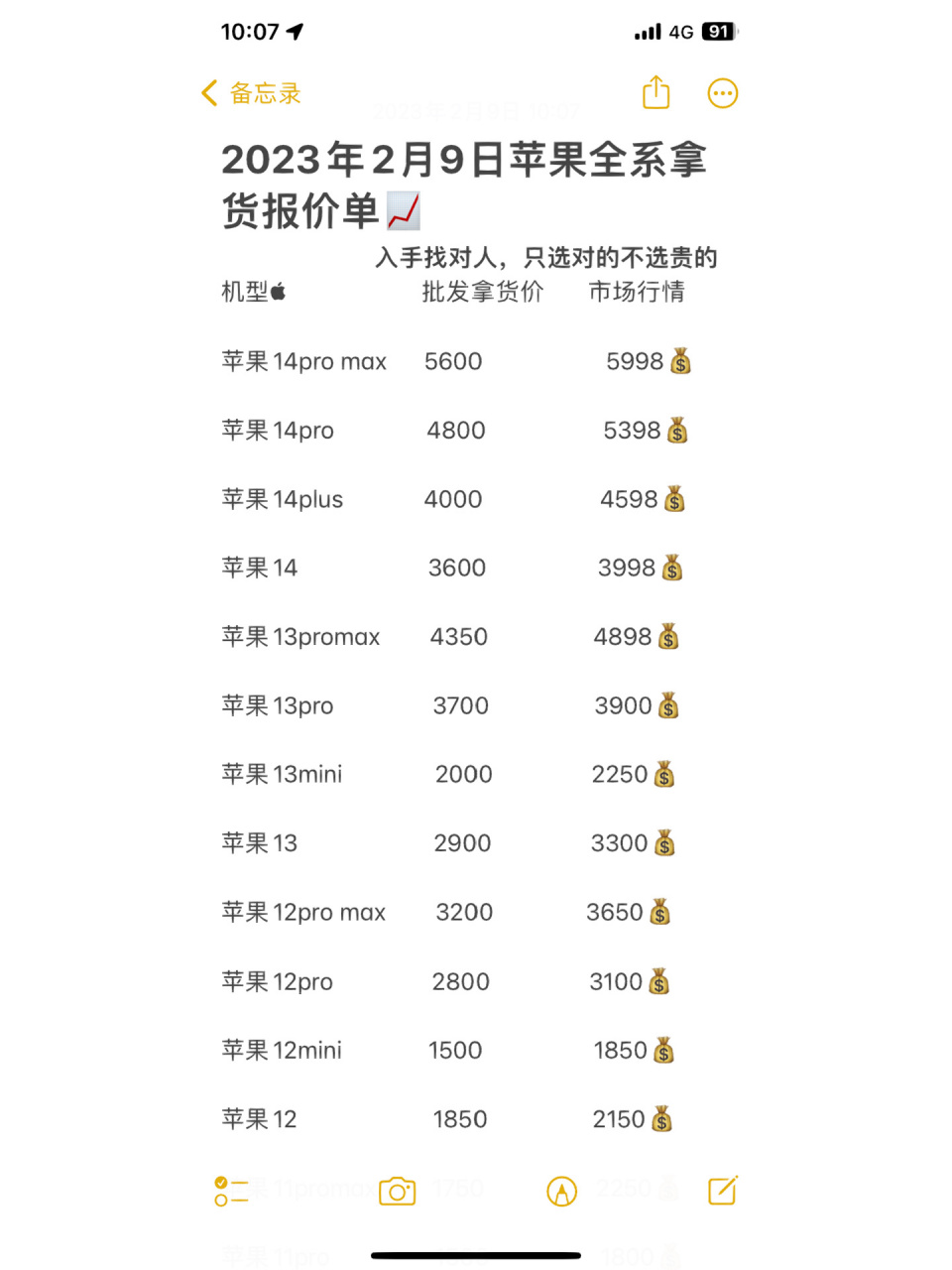This screenshot has width=952, height=1270.
Task: Tap the battery indicator showing 91
Action: click(x=716, y=31)
